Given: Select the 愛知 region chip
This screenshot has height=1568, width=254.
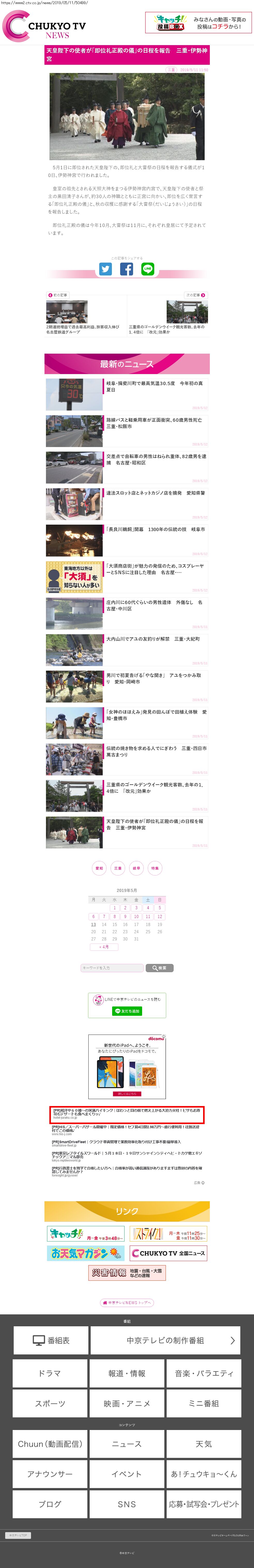Looking at the screenshot, I should click(99, 868).
